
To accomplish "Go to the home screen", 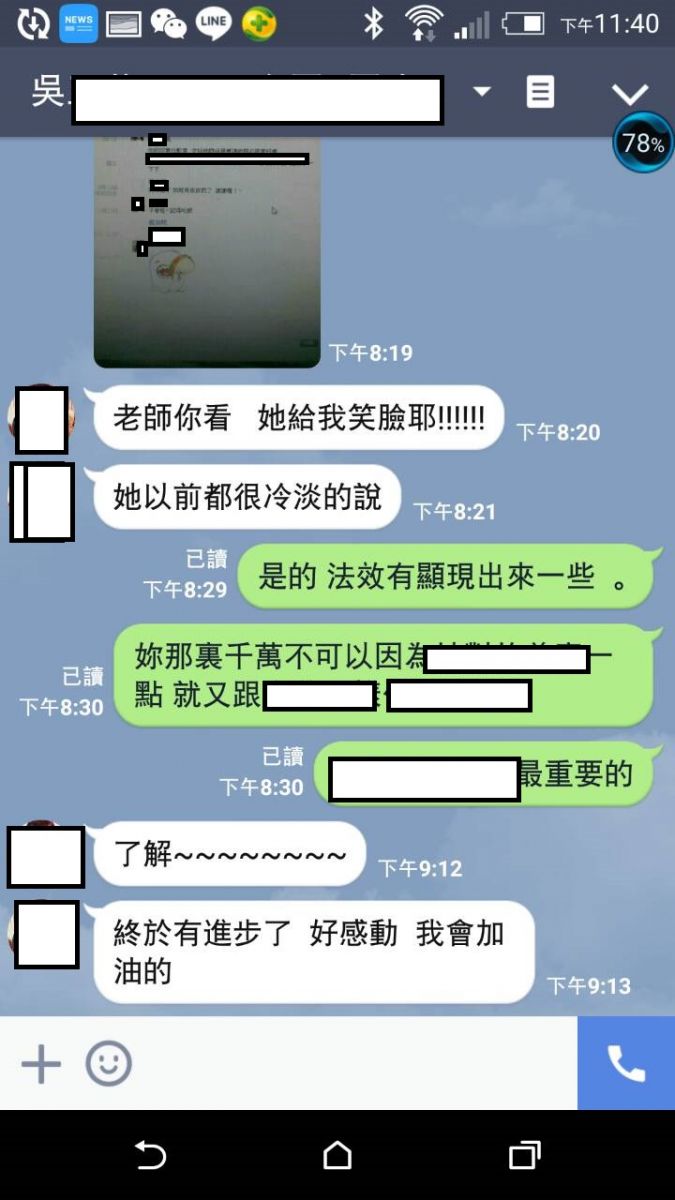I will pos(337,1156).
